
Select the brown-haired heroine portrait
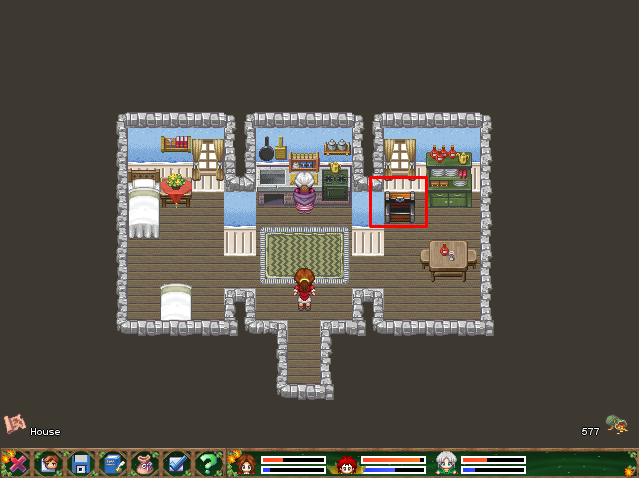[244, 464]
